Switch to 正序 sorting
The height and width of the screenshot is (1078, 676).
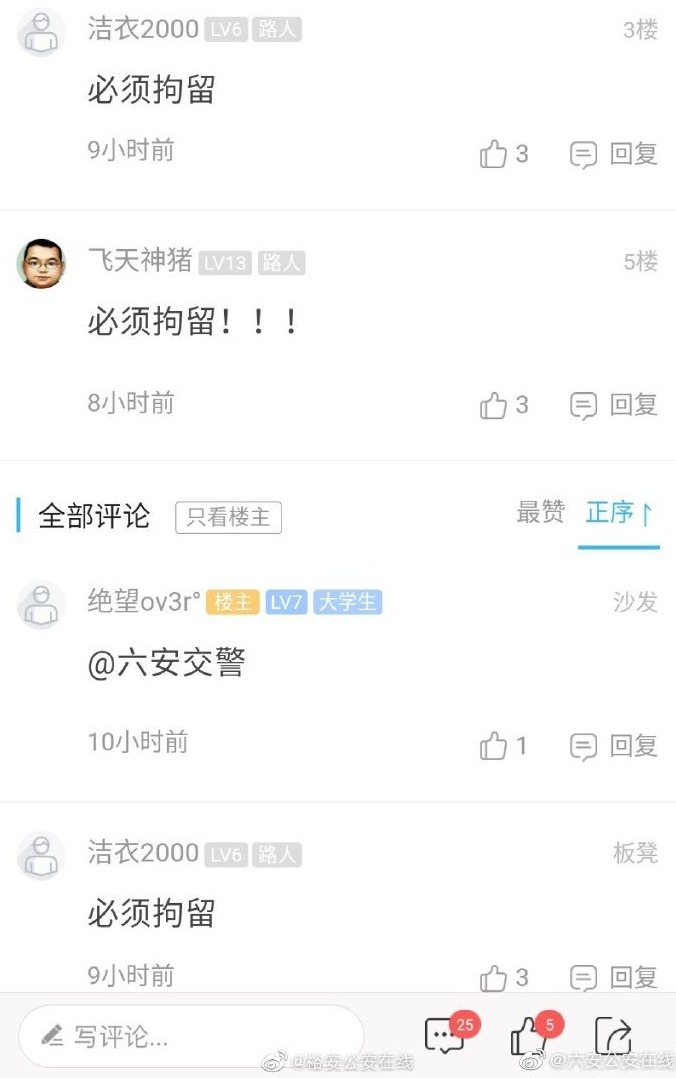(x=618, y=513)
